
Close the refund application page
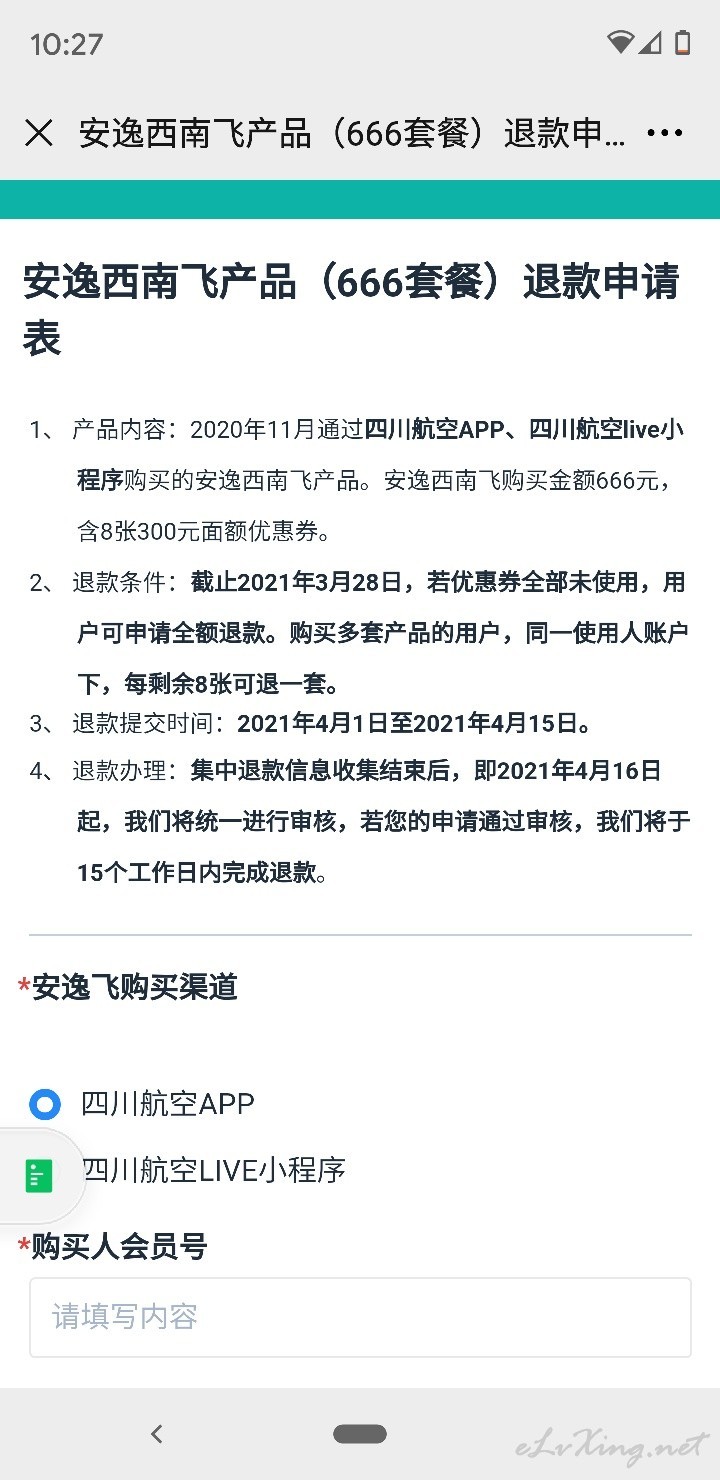[39, 133]
